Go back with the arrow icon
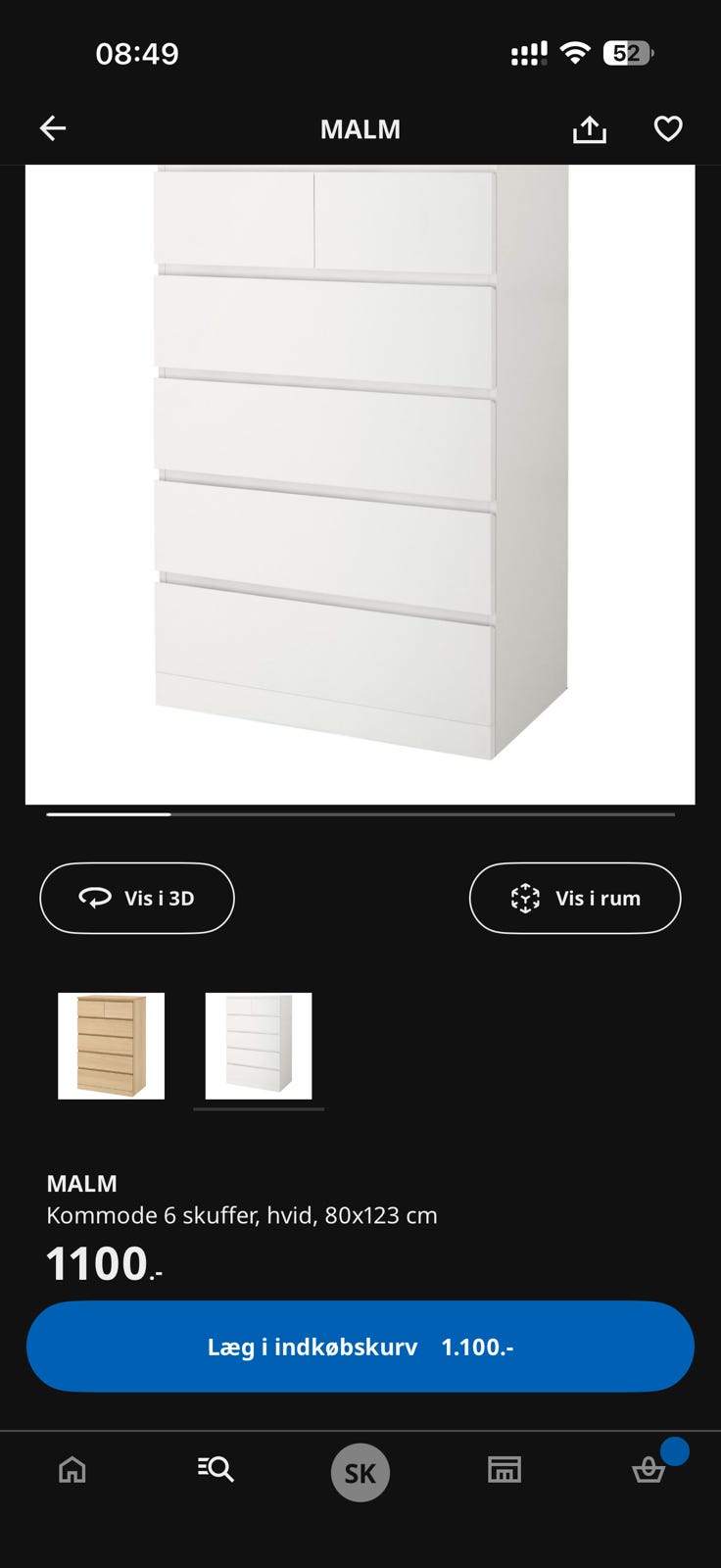The image size is (721, 1568). point(53,128)
